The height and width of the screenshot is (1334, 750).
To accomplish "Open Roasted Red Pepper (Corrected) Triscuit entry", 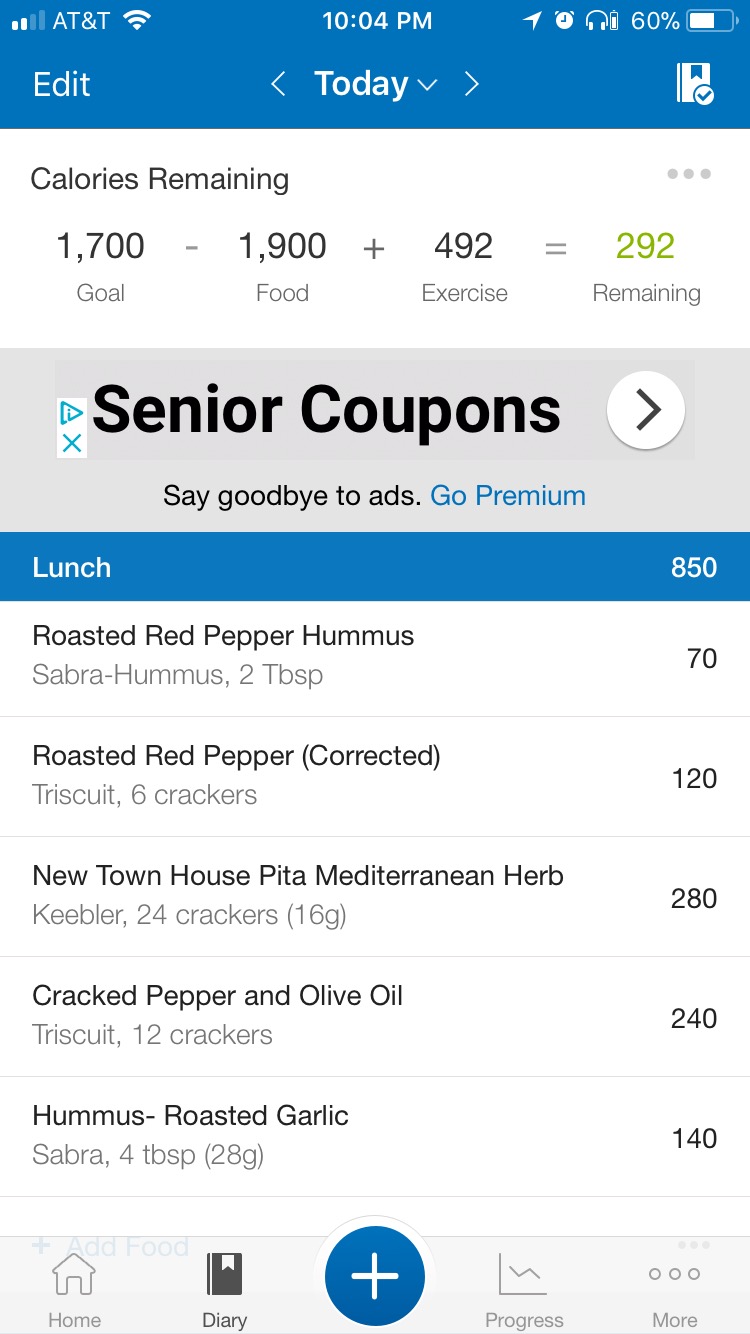I will click(375, 777).
